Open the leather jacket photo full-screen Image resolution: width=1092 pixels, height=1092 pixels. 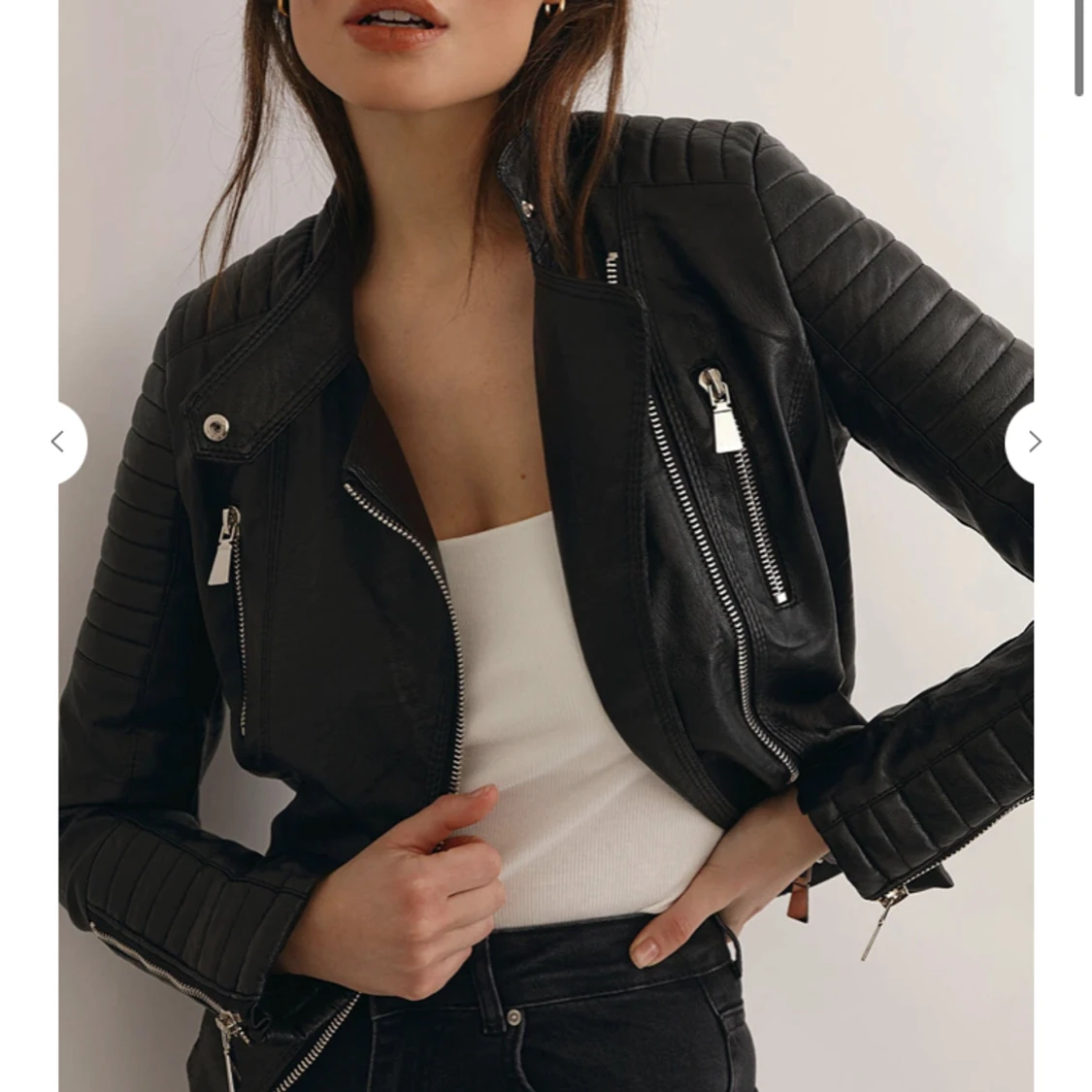coord(546,544)
